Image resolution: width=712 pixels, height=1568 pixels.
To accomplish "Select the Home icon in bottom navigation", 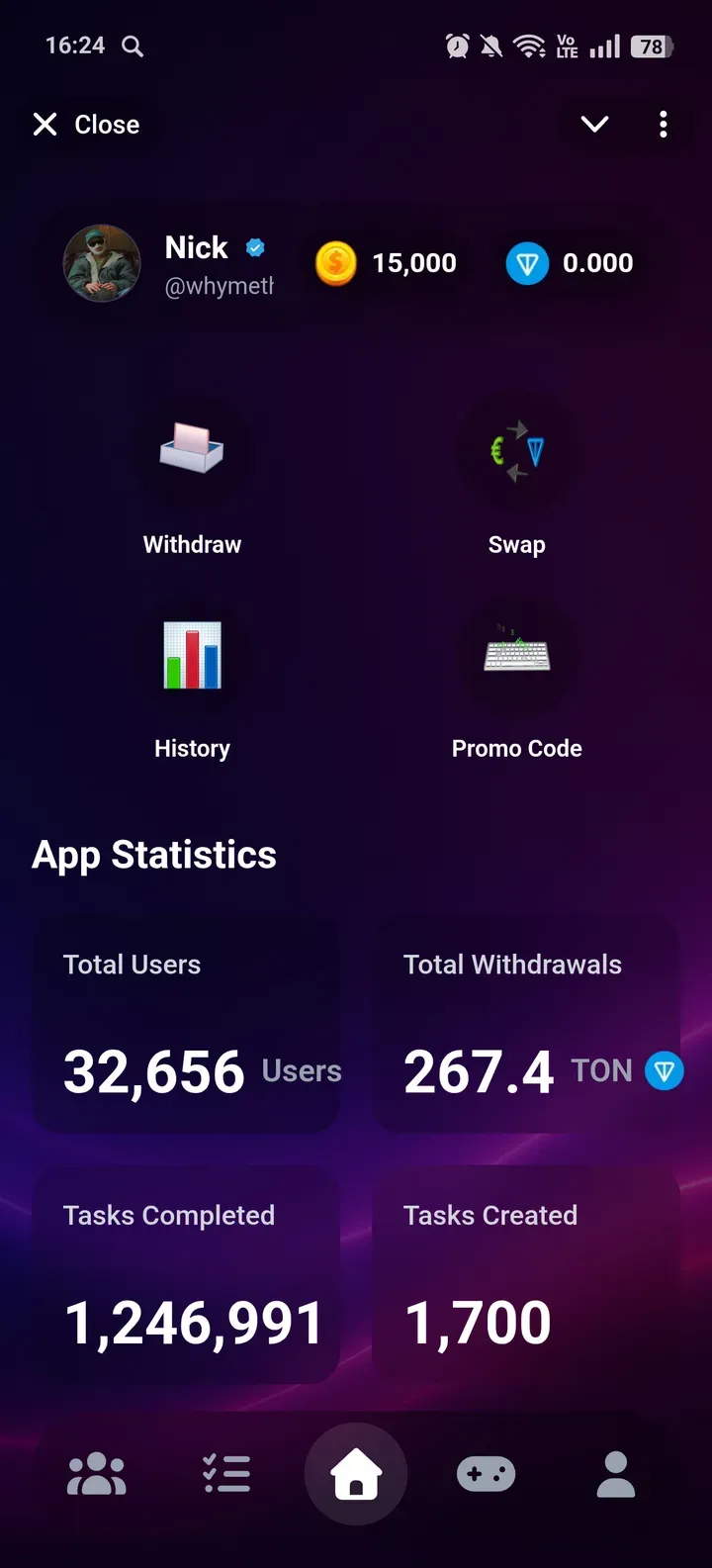I will coord(356,1473).
